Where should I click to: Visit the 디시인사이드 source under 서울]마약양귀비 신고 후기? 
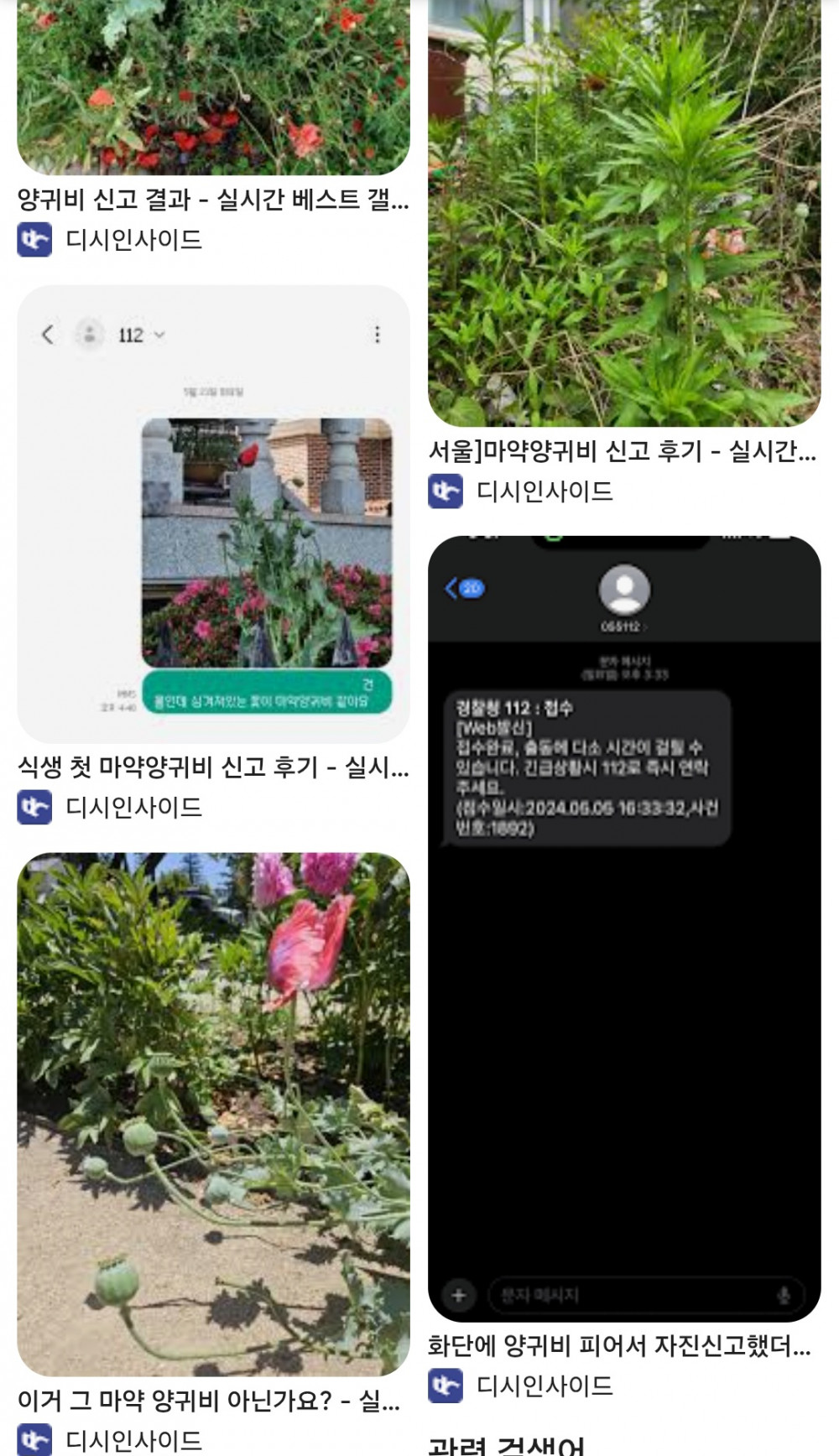[545, 491]
